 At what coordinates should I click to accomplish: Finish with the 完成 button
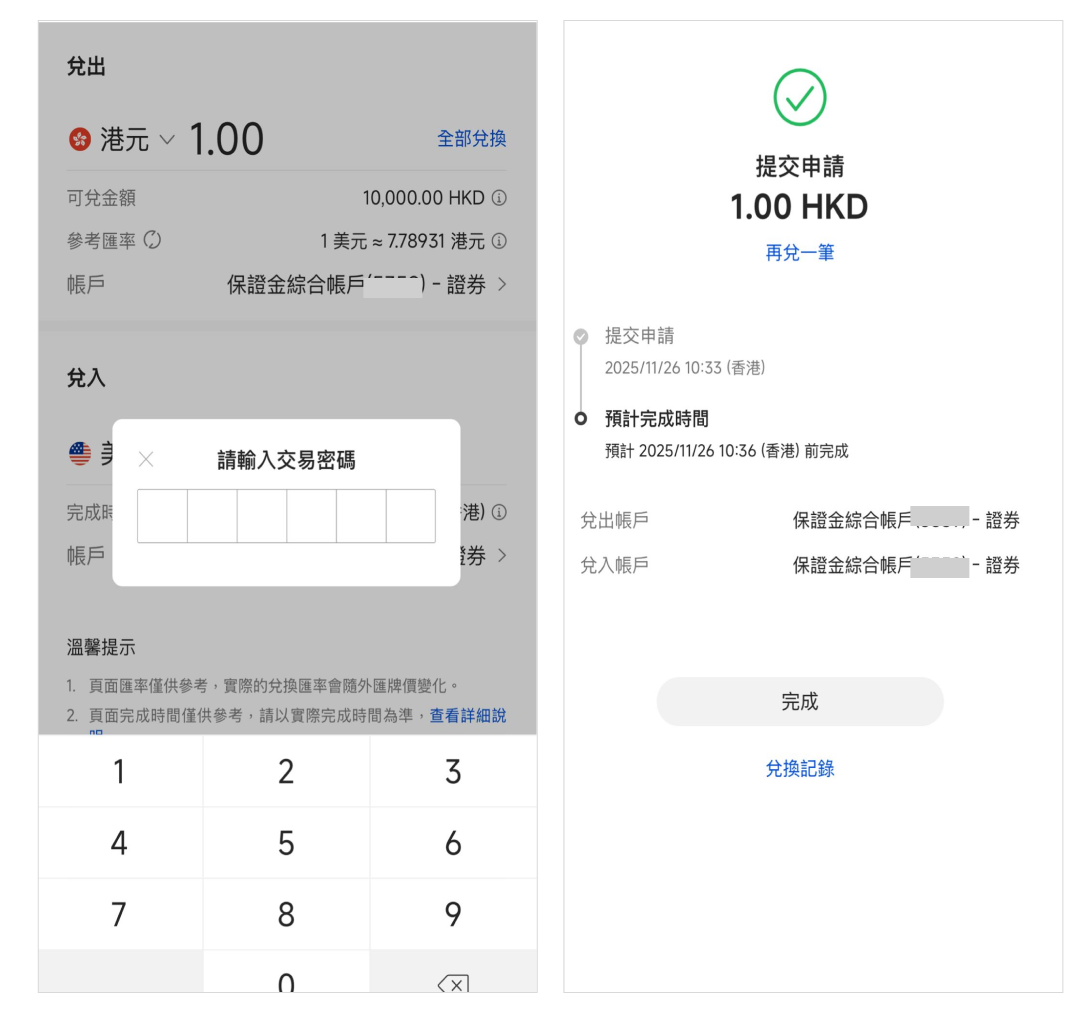coord(799,702)
